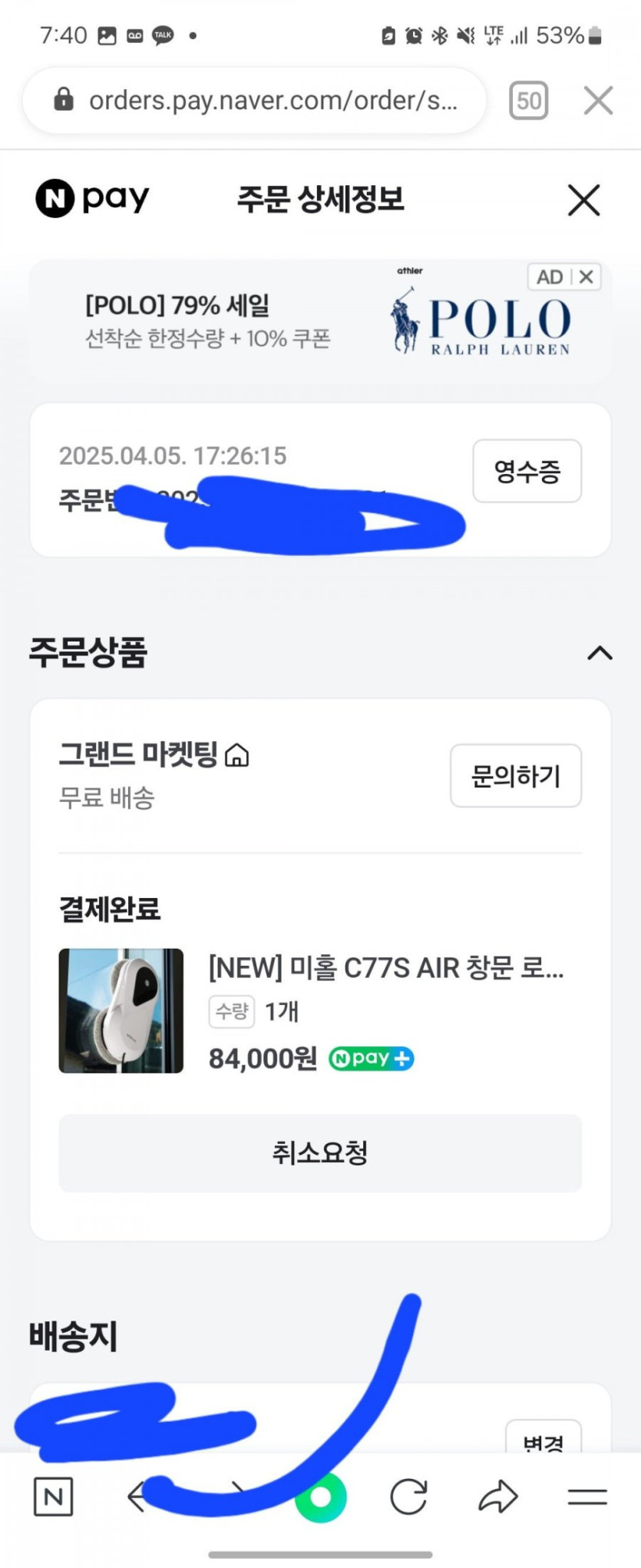Close the browser window

pyautogui.click(x=598, y=101)
